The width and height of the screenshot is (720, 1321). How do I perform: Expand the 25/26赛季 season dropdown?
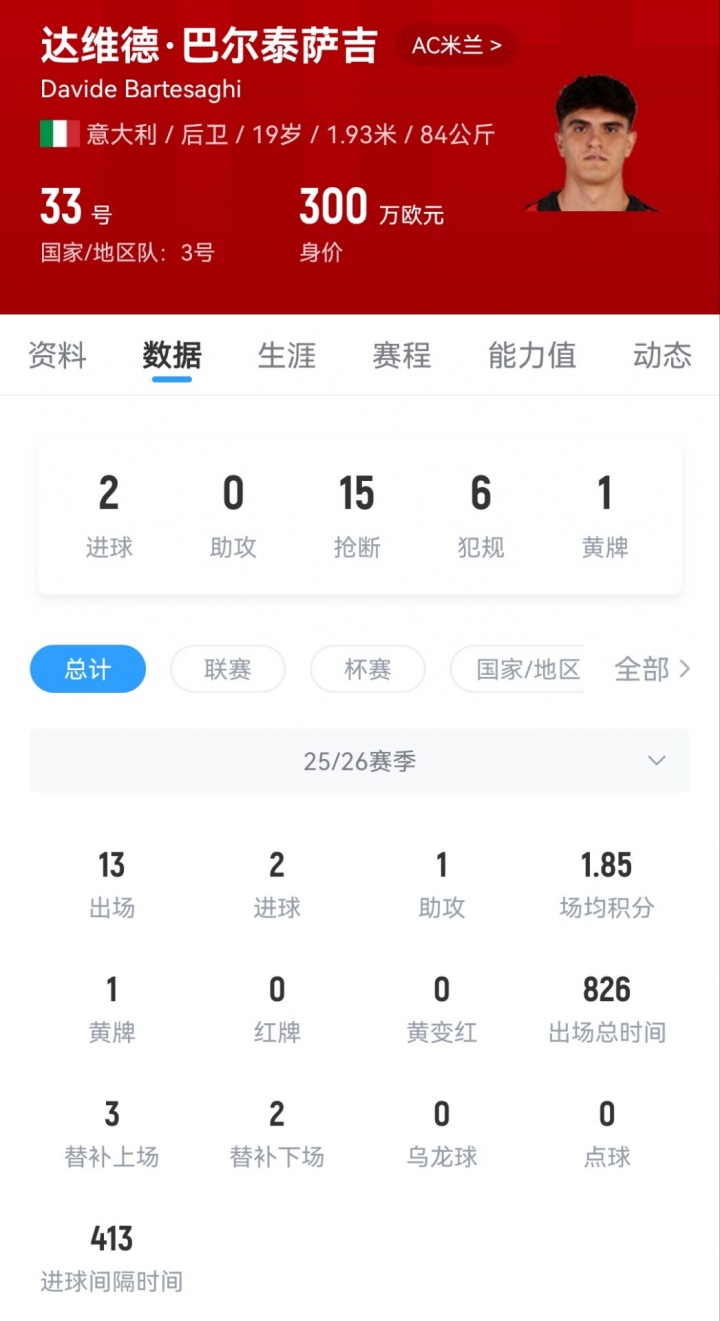click(360, 761)
